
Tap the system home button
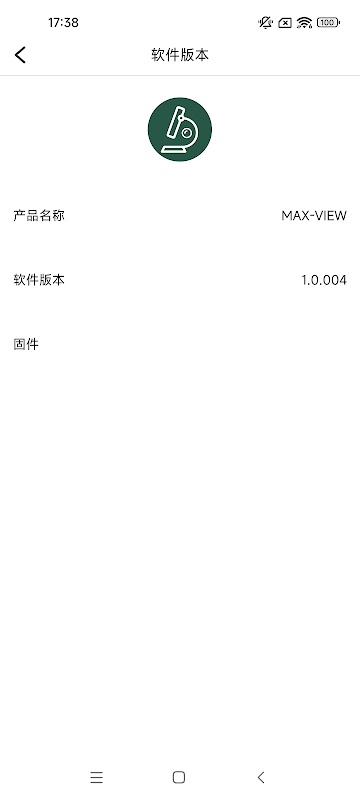179,777
